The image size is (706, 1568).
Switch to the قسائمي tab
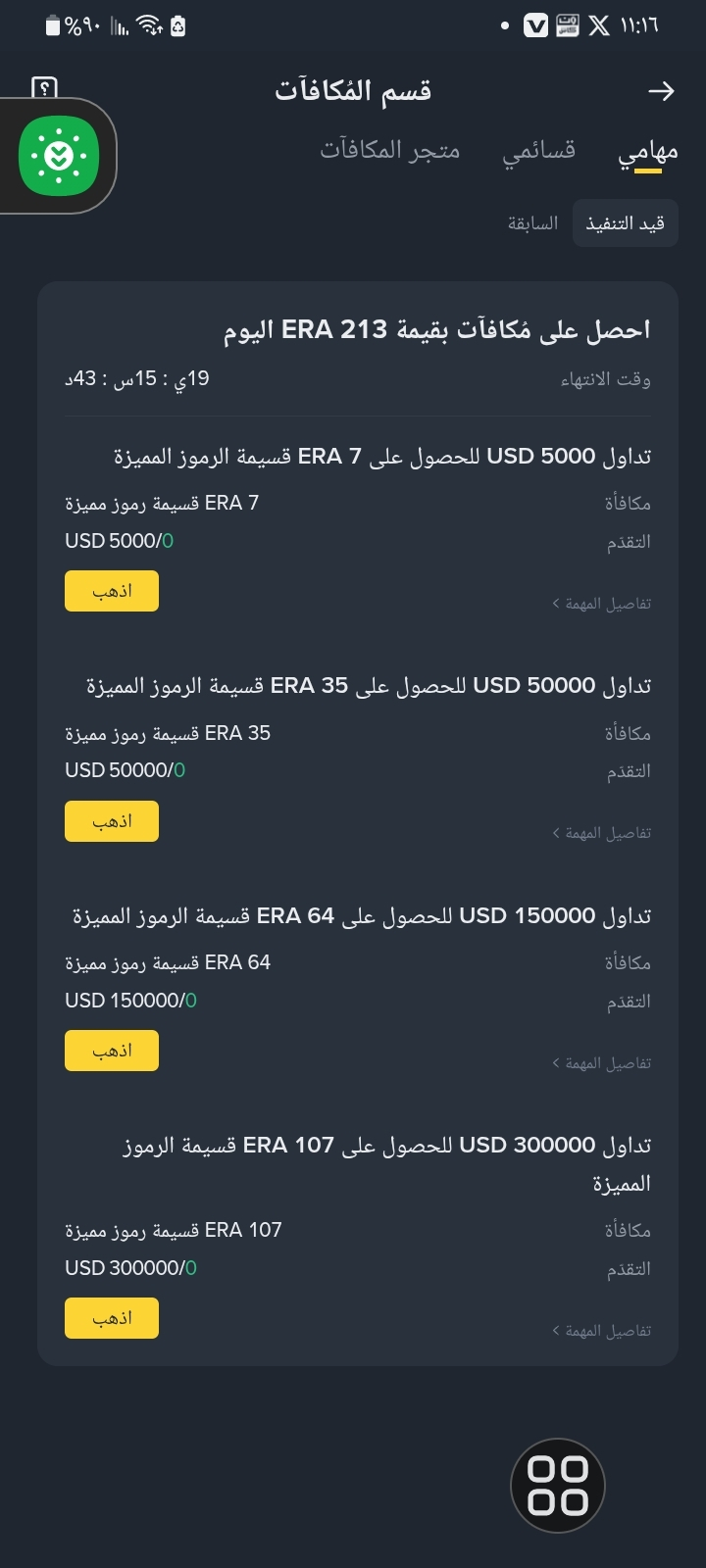coord(538,151)
